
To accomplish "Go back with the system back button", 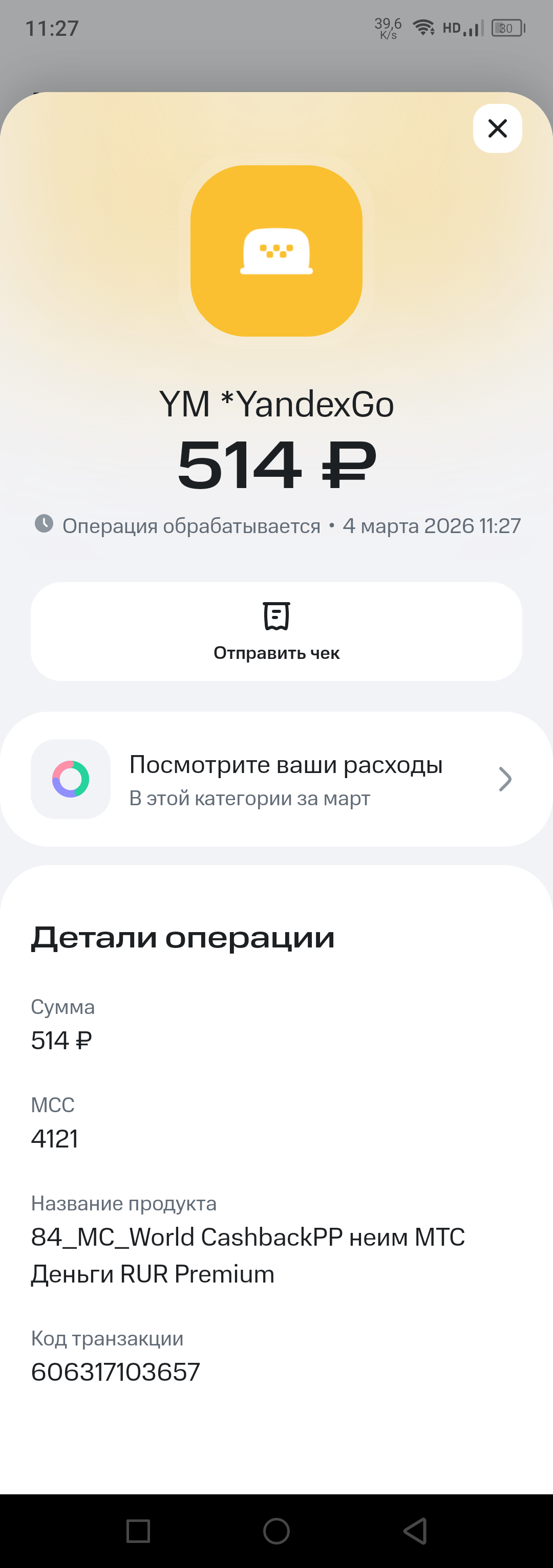I will pyautogui.click(x=415, y=1530).
